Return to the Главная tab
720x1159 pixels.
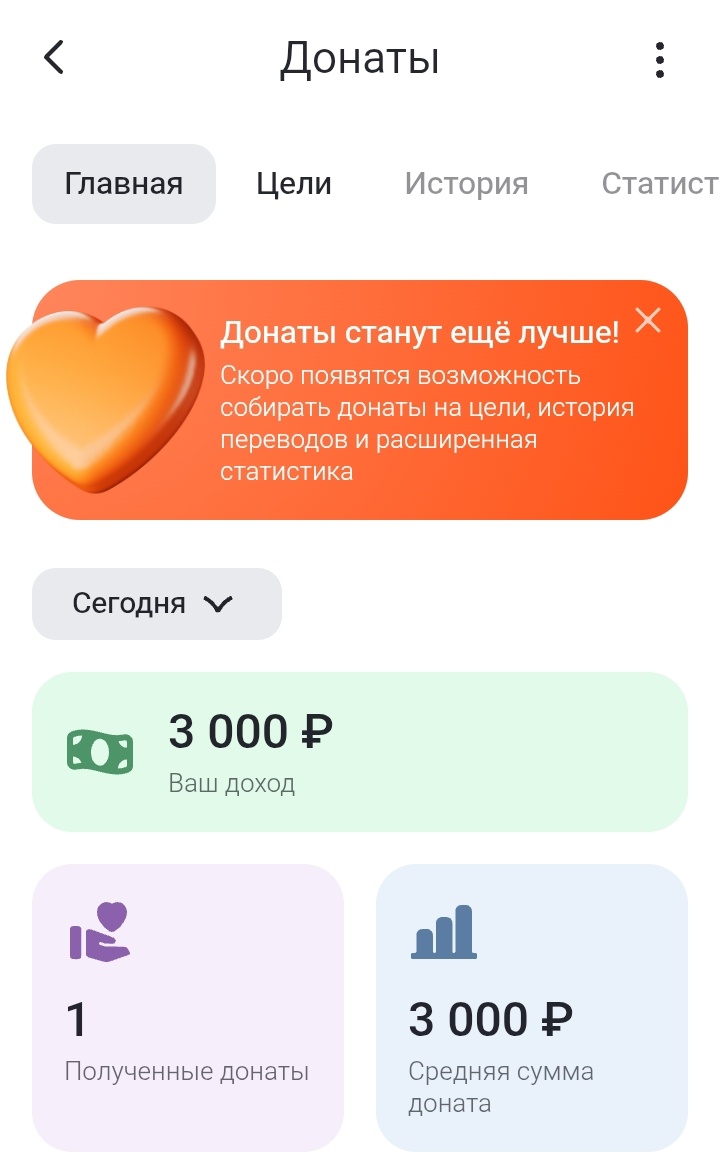tap(123, 184)
